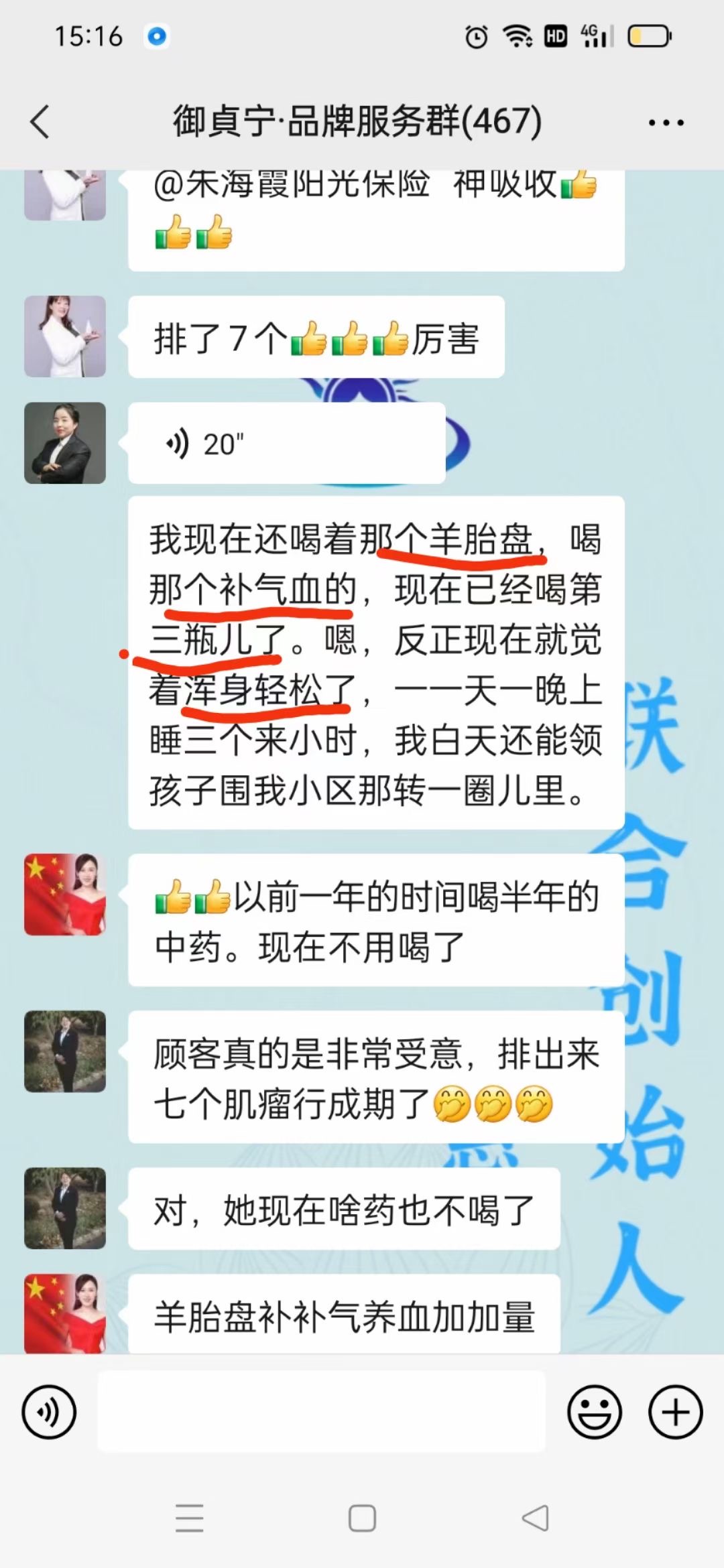
Task: Play the 20-second voice message
Action: pos(286,444)
